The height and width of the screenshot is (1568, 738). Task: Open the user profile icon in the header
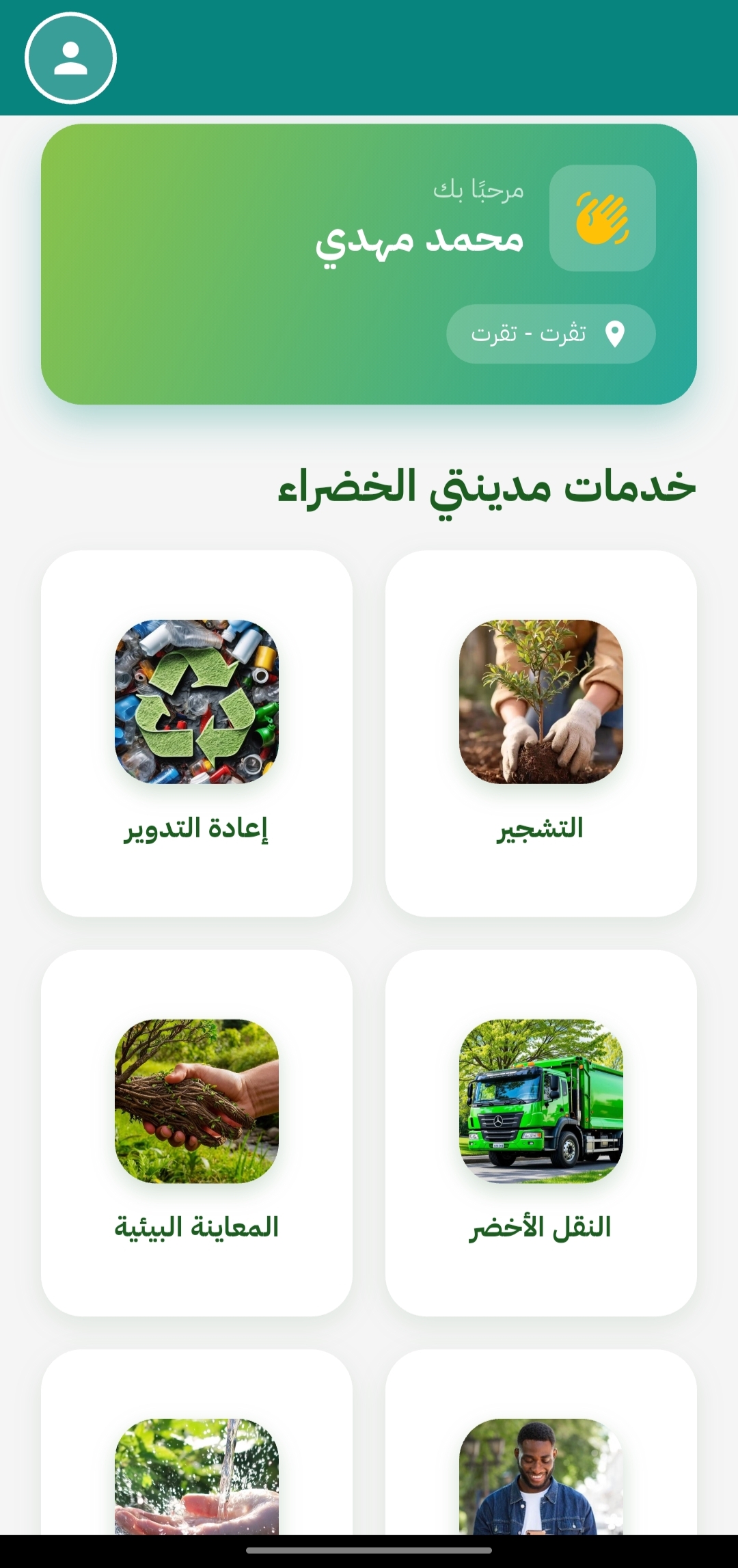[70, 58]
